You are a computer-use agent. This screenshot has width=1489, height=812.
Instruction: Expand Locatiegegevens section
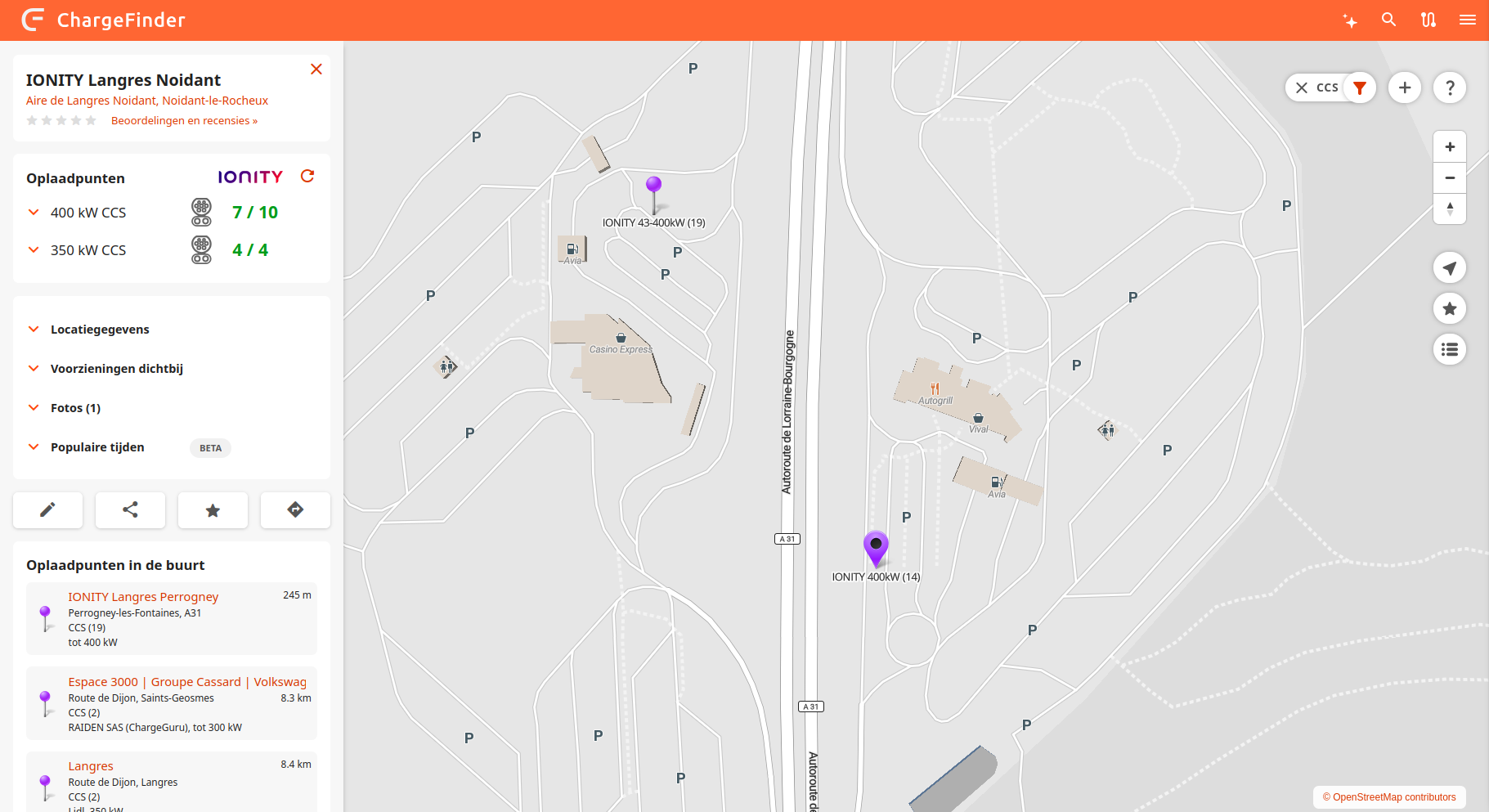[x=100, y=330]
